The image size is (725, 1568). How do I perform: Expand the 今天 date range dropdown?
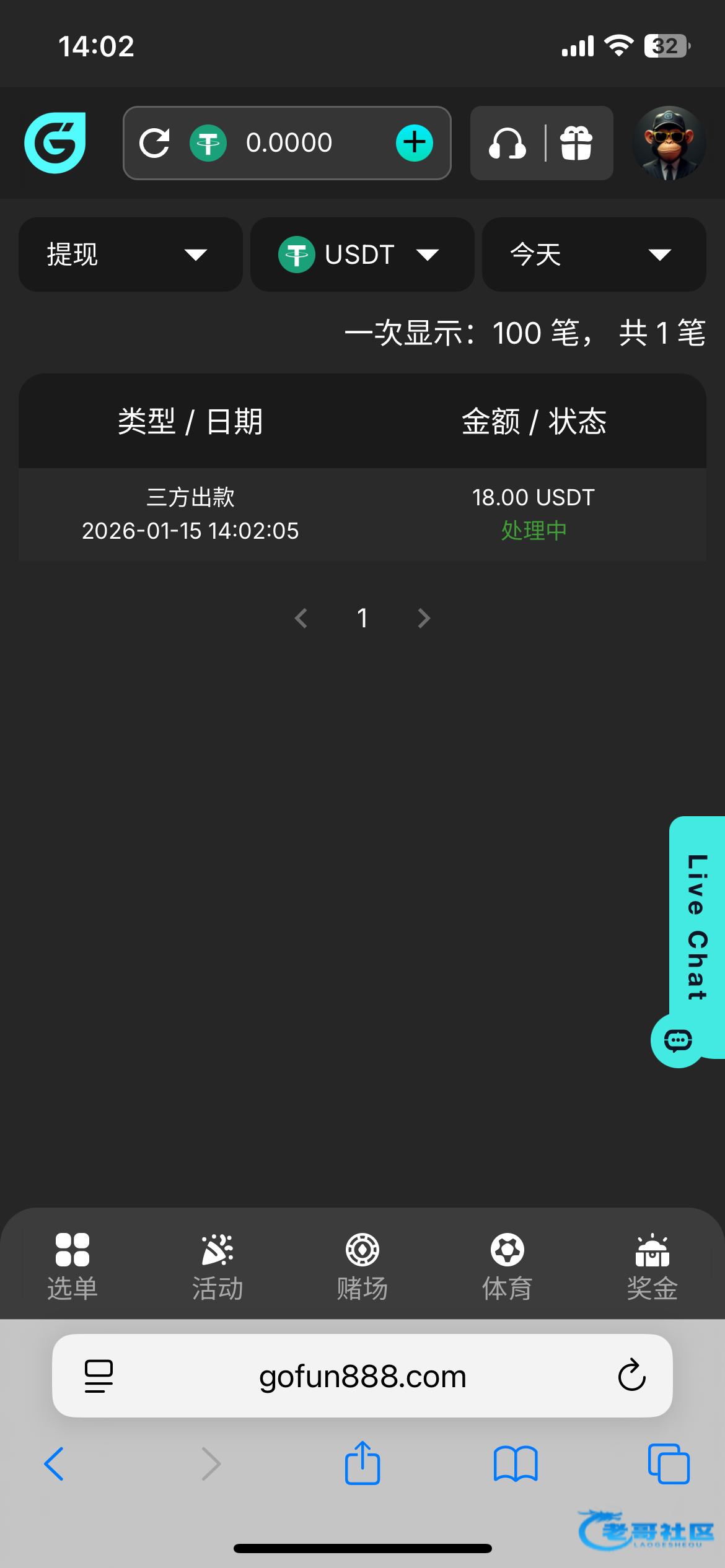[594, 255]
